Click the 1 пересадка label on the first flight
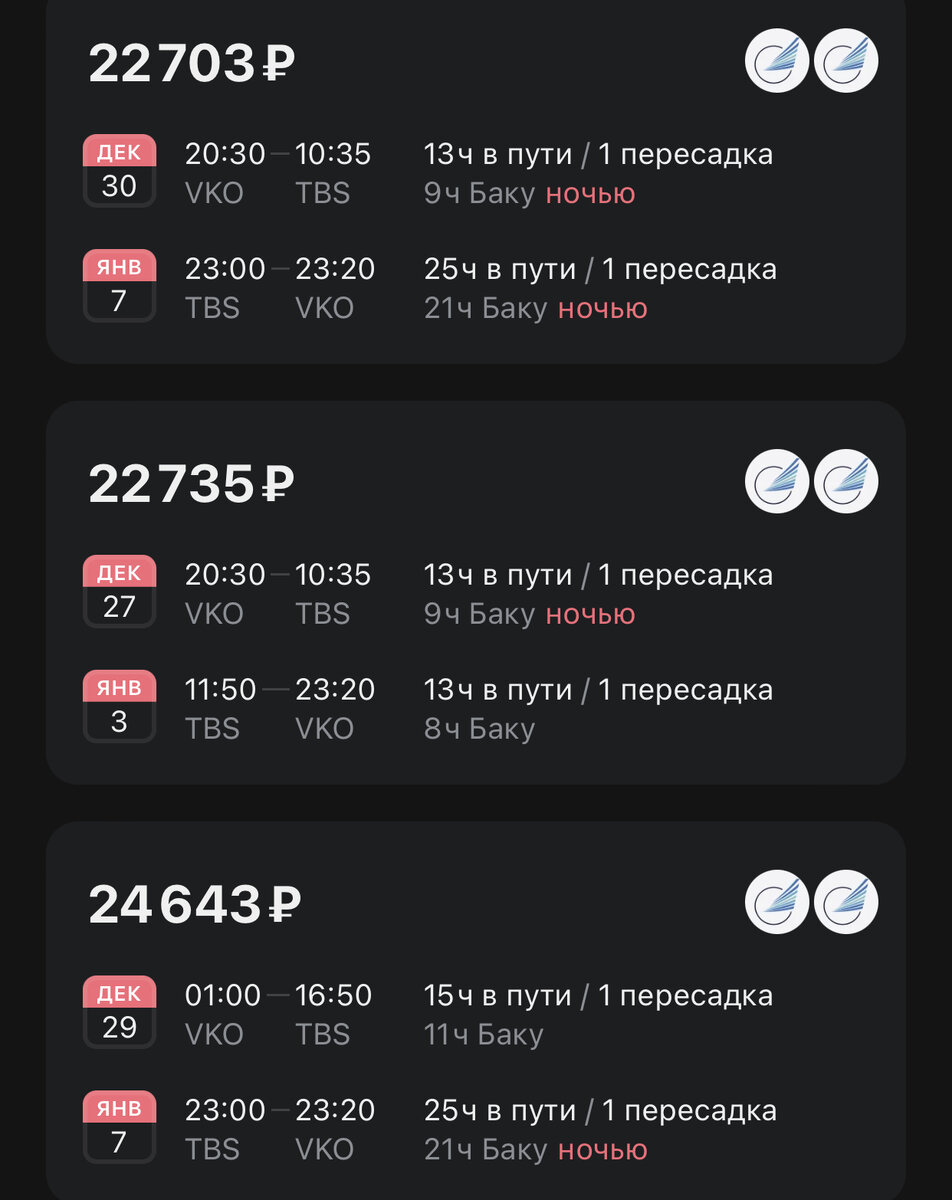This screenshot has width=952, height=1200. pyautogui.click(x=690, y=154)
